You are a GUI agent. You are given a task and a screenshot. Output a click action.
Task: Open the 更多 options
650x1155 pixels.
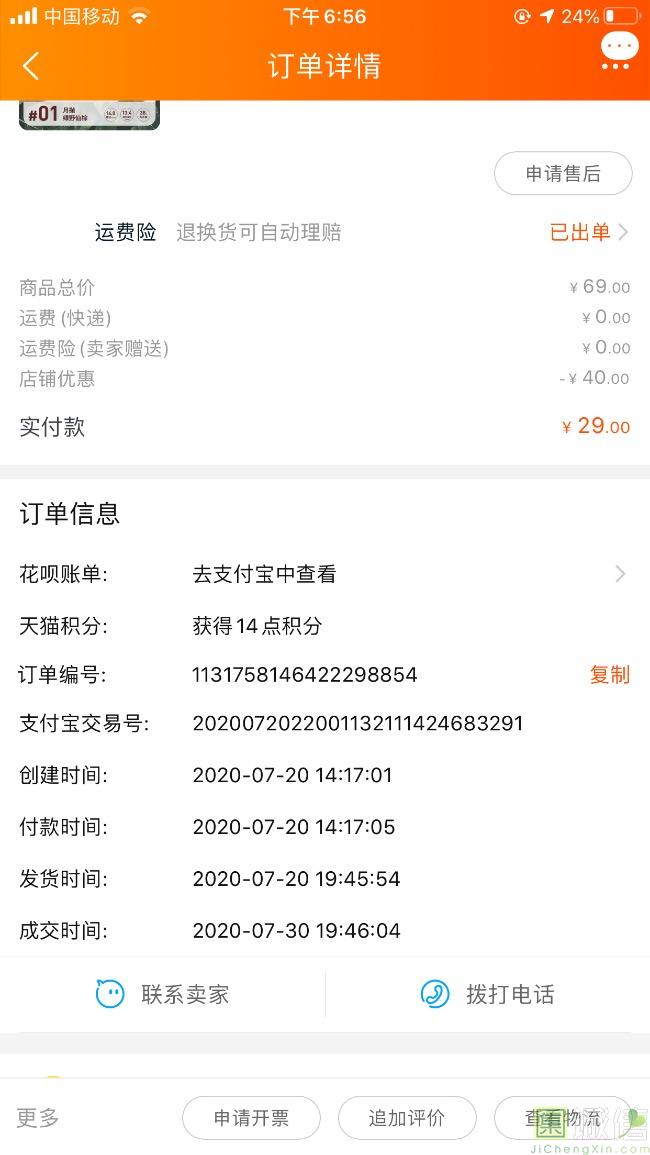tap(38, 1117)
